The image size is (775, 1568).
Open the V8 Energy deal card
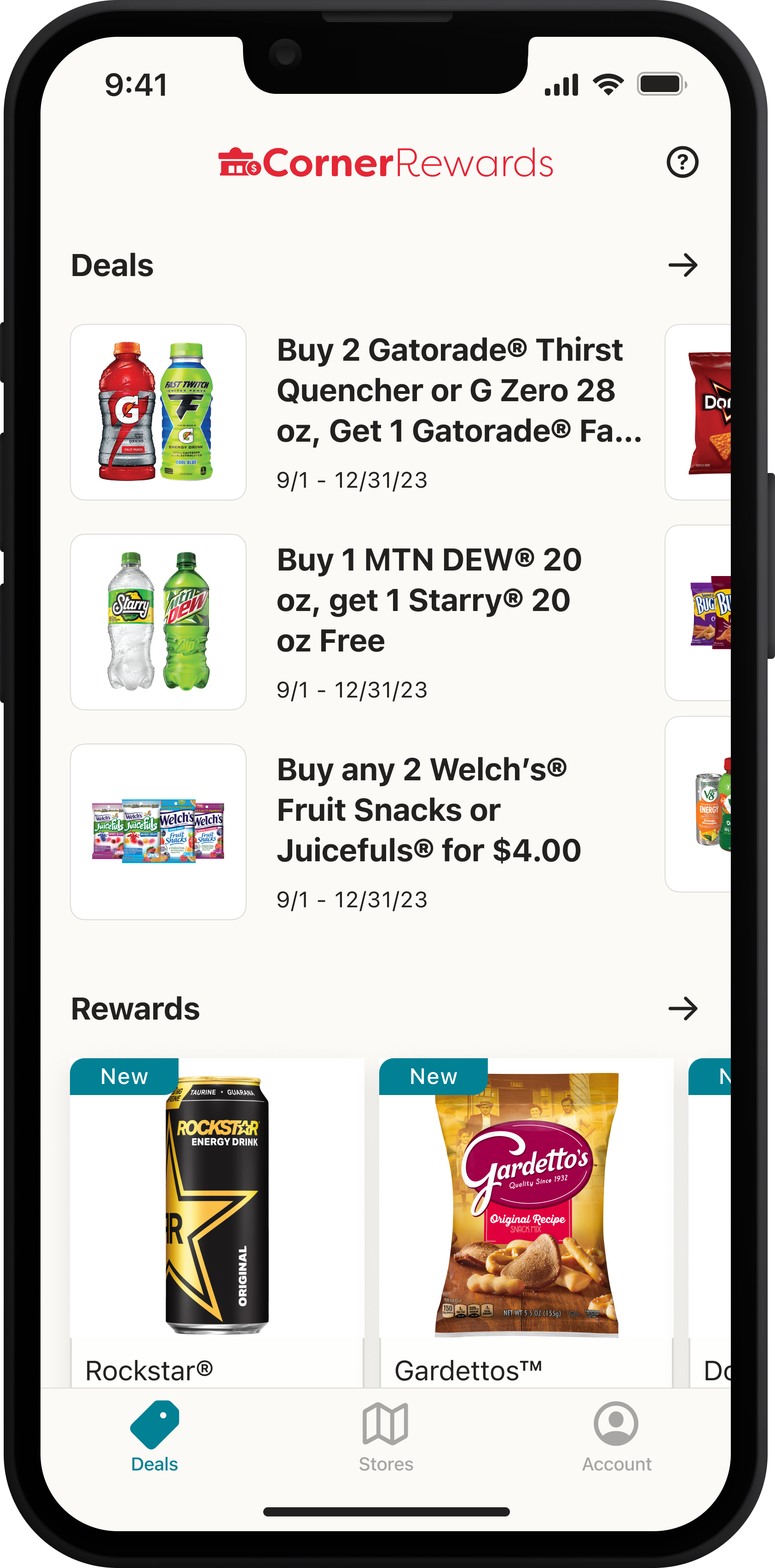[700, 803]
